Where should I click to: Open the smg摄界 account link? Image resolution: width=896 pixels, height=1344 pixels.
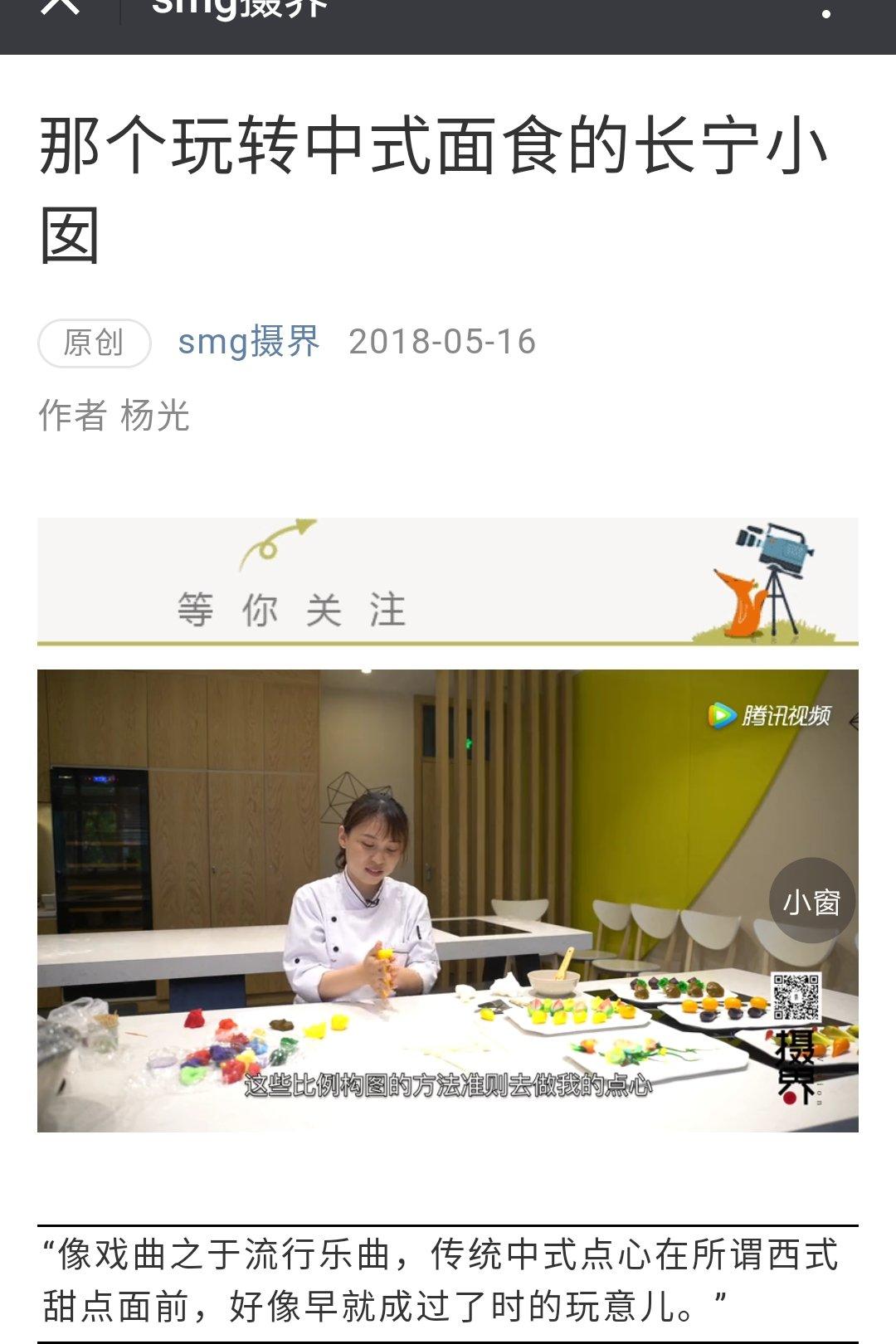point(249,342)
